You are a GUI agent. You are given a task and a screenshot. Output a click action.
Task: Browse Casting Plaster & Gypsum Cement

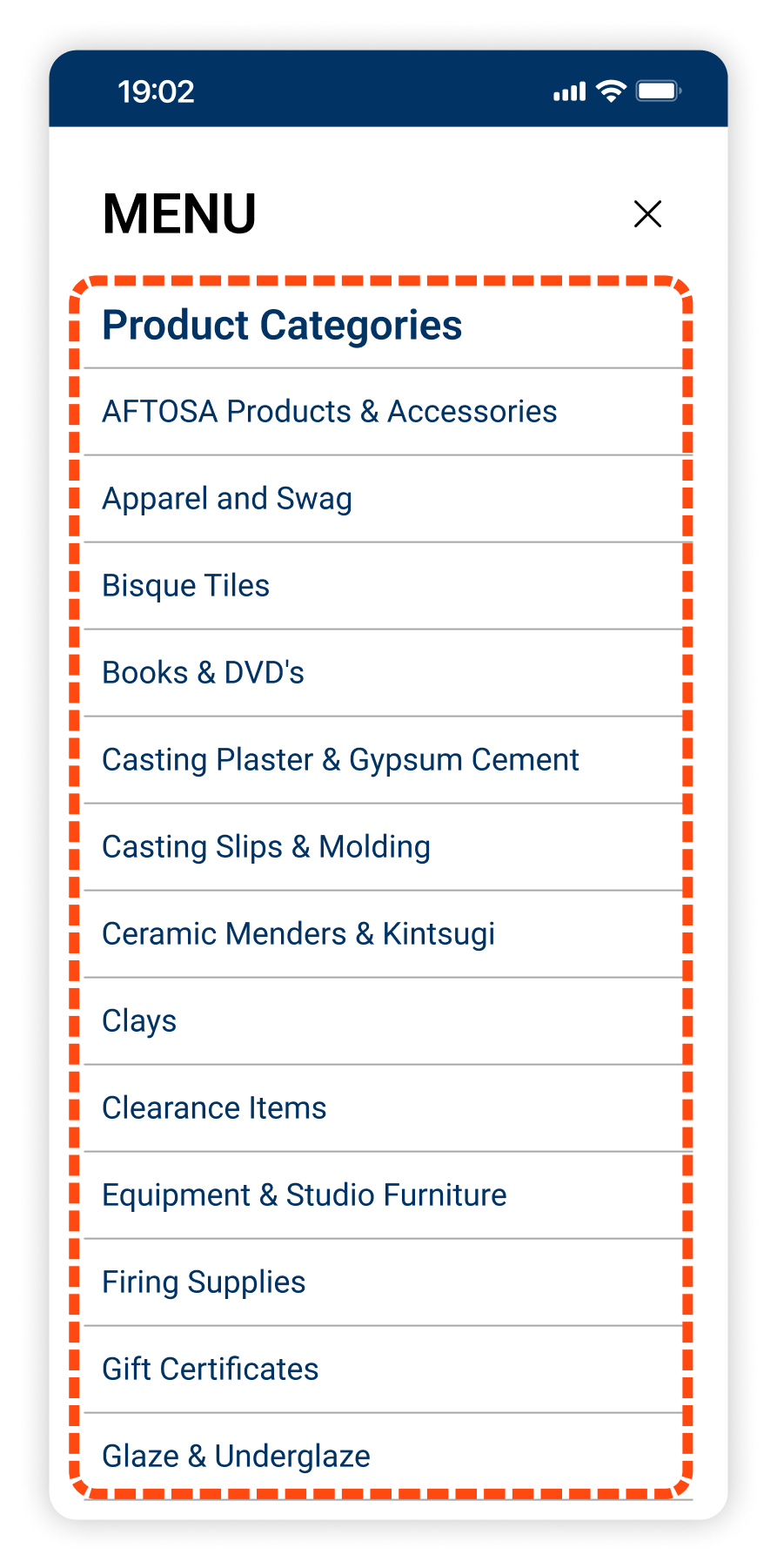click(340, 760)
